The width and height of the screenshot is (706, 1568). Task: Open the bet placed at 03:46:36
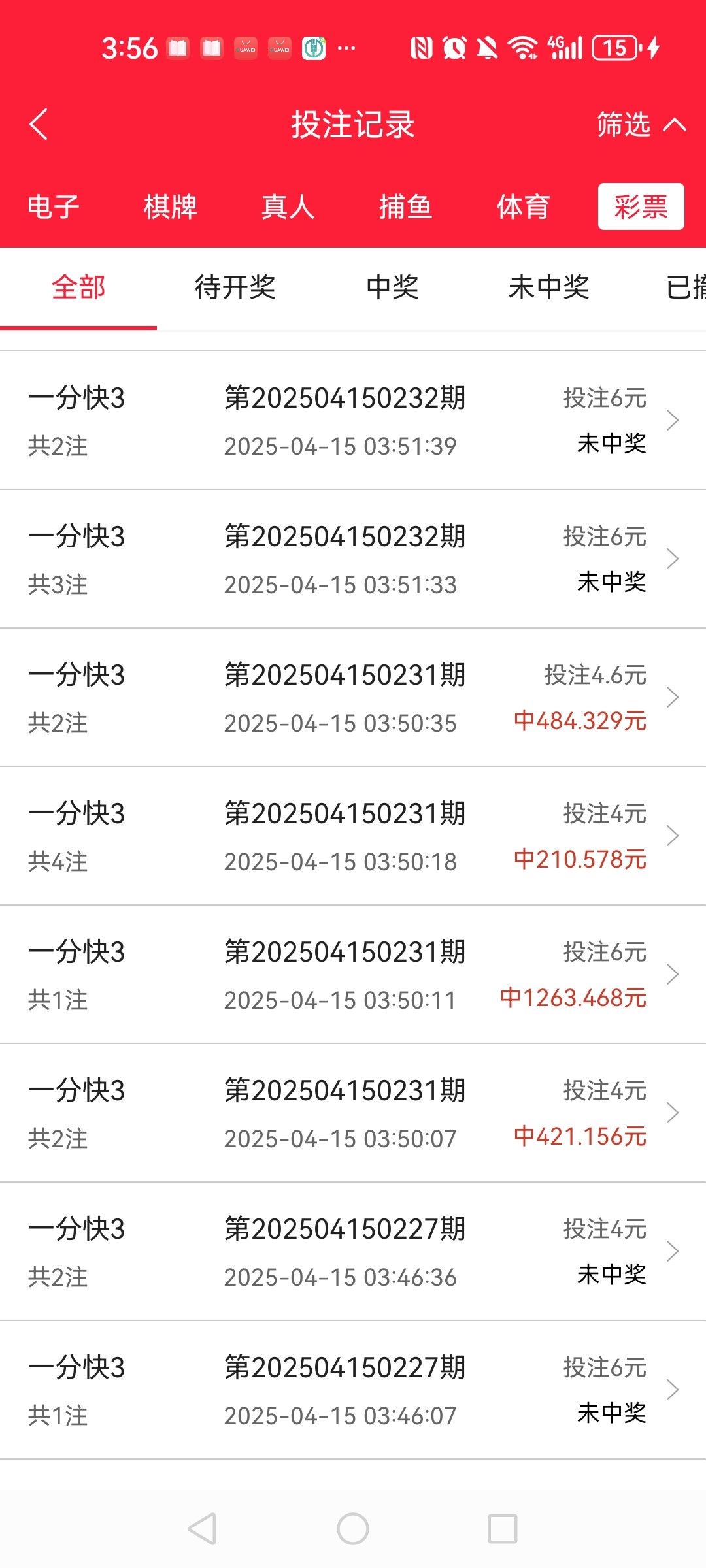click(x=353, y=1252)
